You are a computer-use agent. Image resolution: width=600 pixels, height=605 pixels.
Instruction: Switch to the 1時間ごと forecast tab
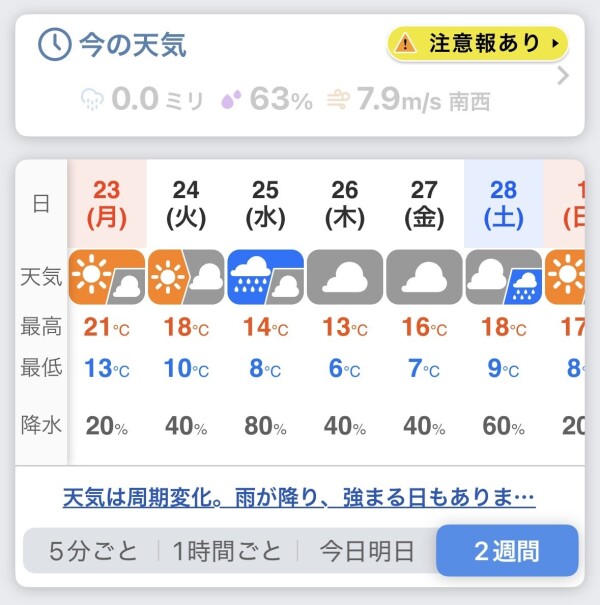pyautogui.click(x=226, y=551)
